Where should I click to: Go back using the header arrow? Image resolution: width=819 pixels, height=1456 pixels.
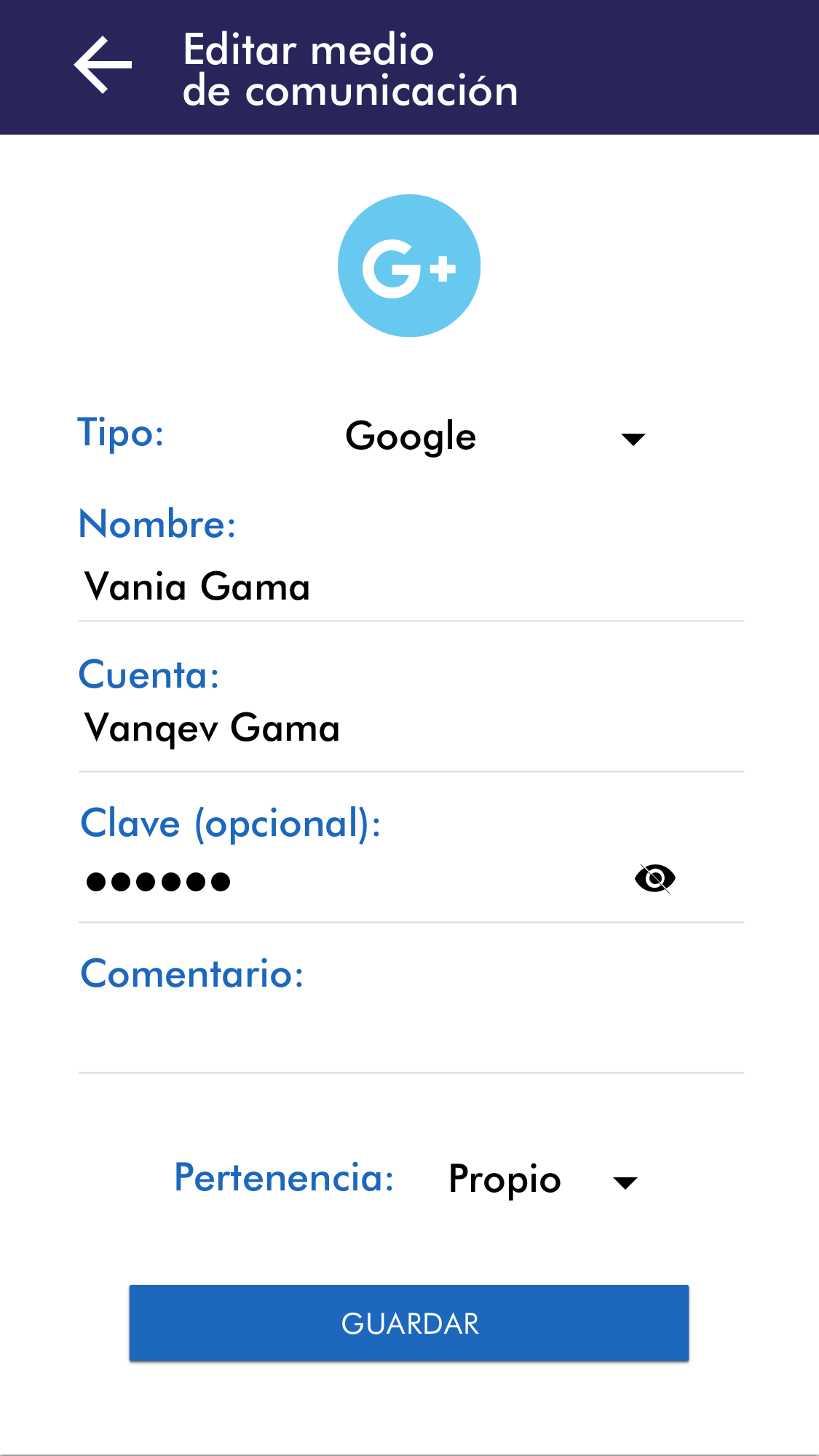pos(103,65)
